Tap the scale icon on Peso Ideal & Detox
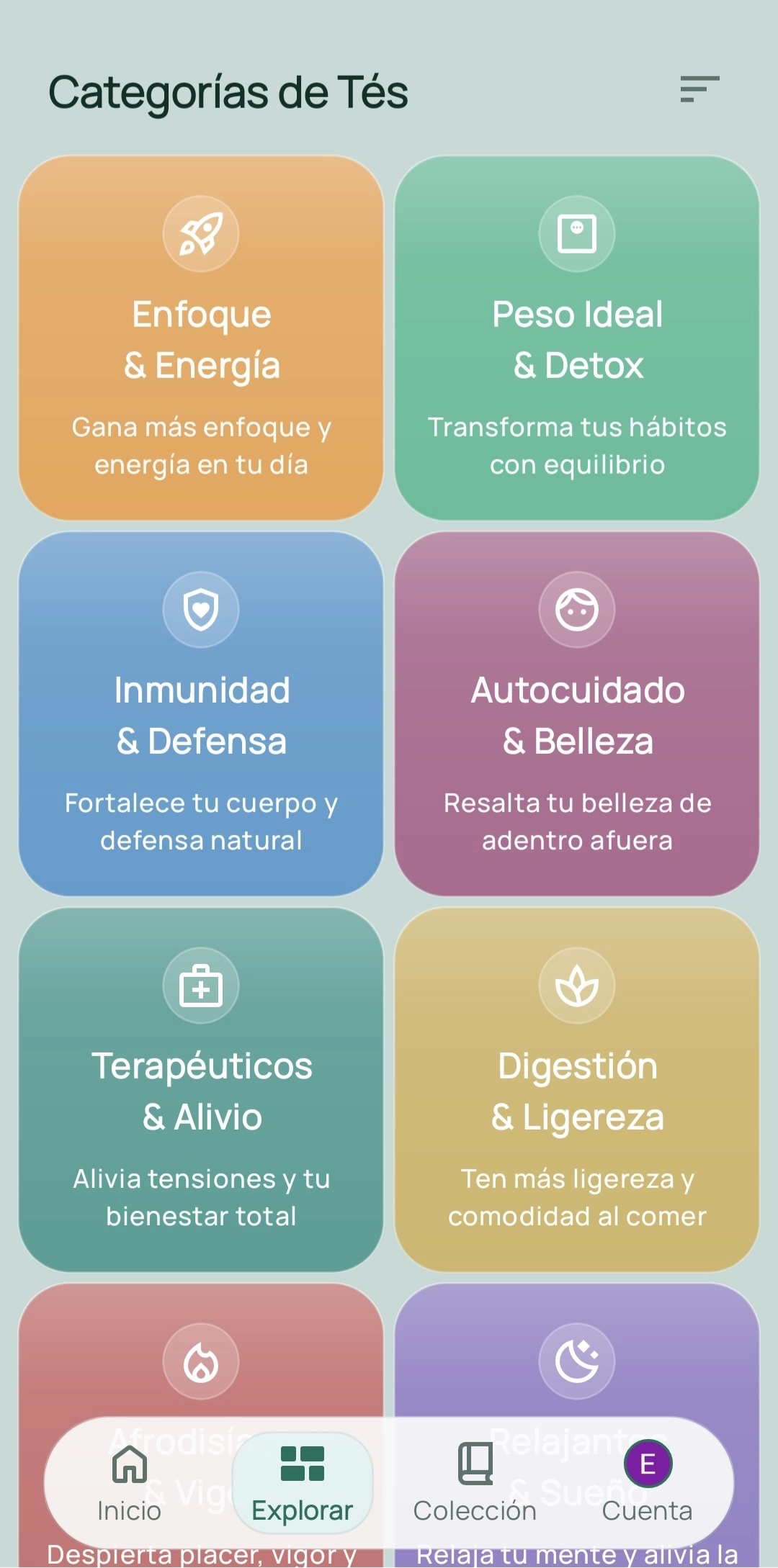This screenshot has width=778, height=1568. tap(576, 234)
